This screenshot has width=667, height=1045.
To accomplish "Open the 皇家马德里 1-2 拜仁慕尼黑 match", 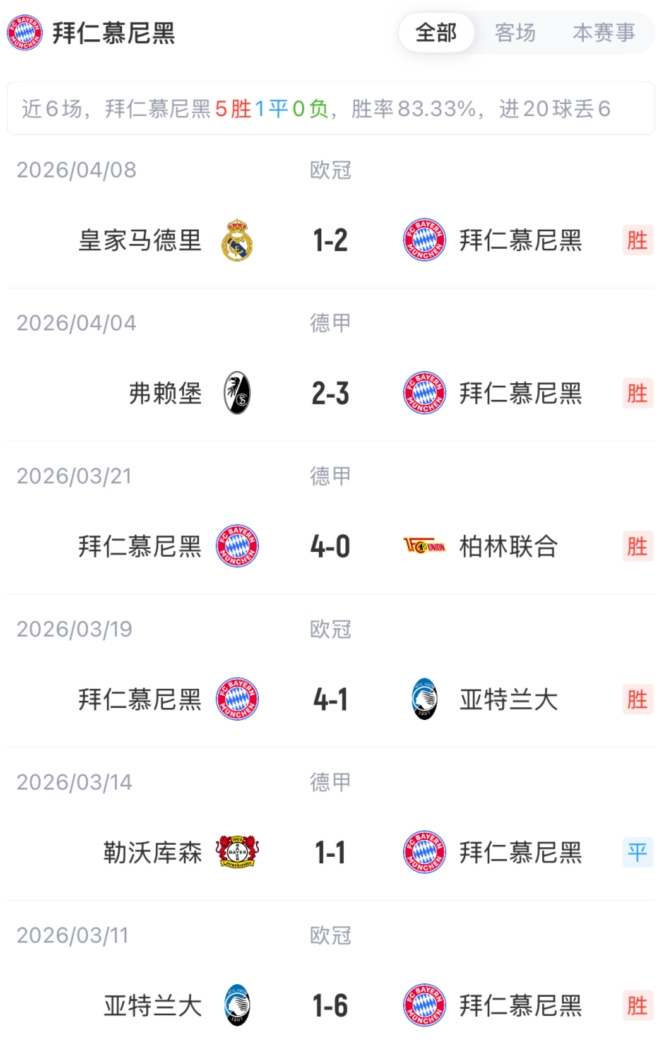I will [330, 240].
